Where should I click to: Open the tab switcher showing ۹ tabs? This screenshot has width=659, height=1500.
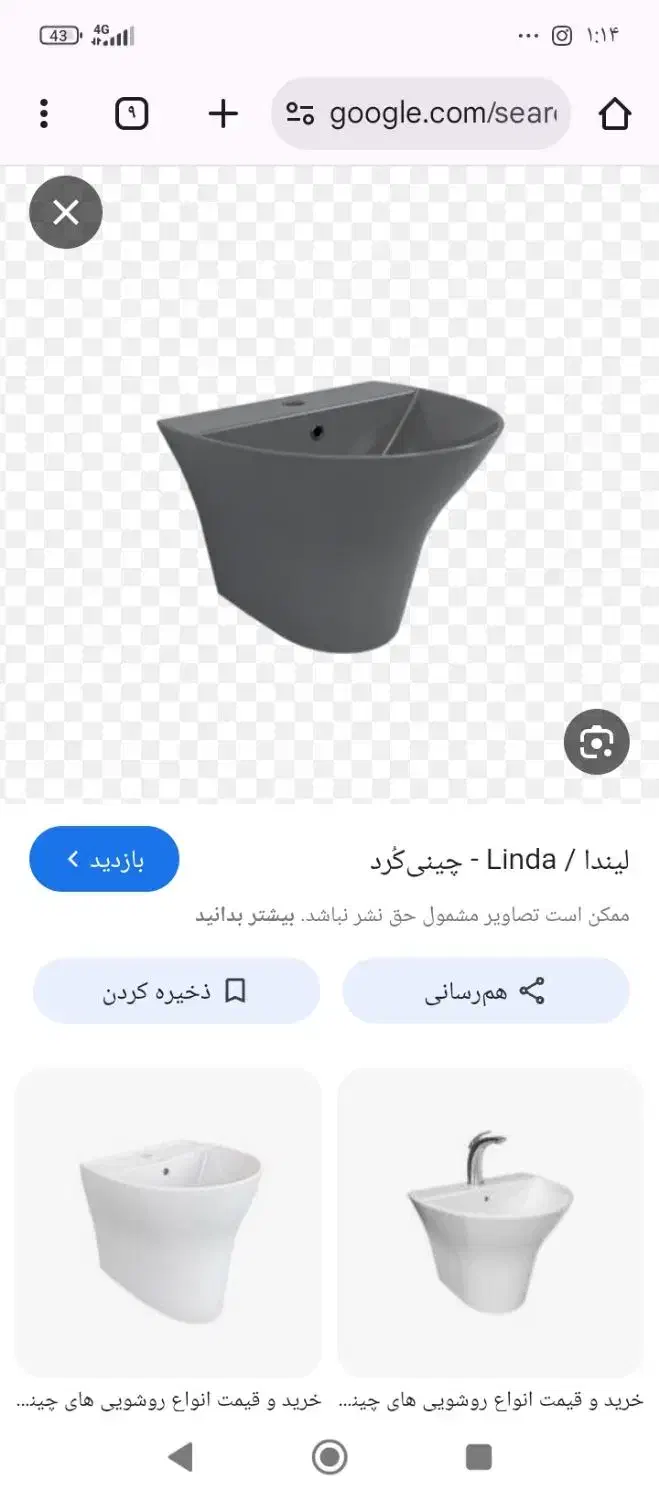131,114
